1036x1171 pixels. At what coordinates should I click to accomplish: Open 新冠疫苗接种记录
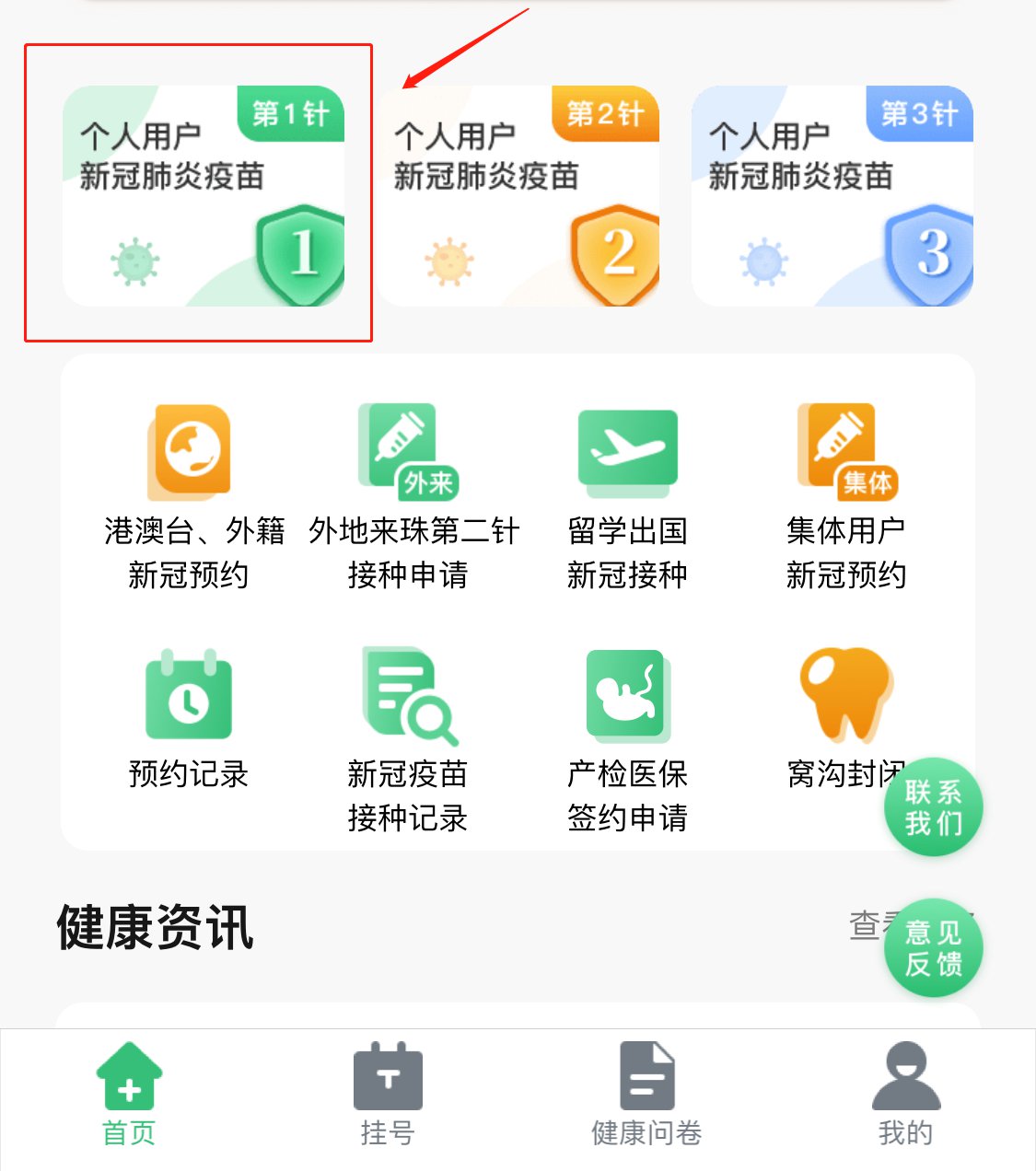408,736
